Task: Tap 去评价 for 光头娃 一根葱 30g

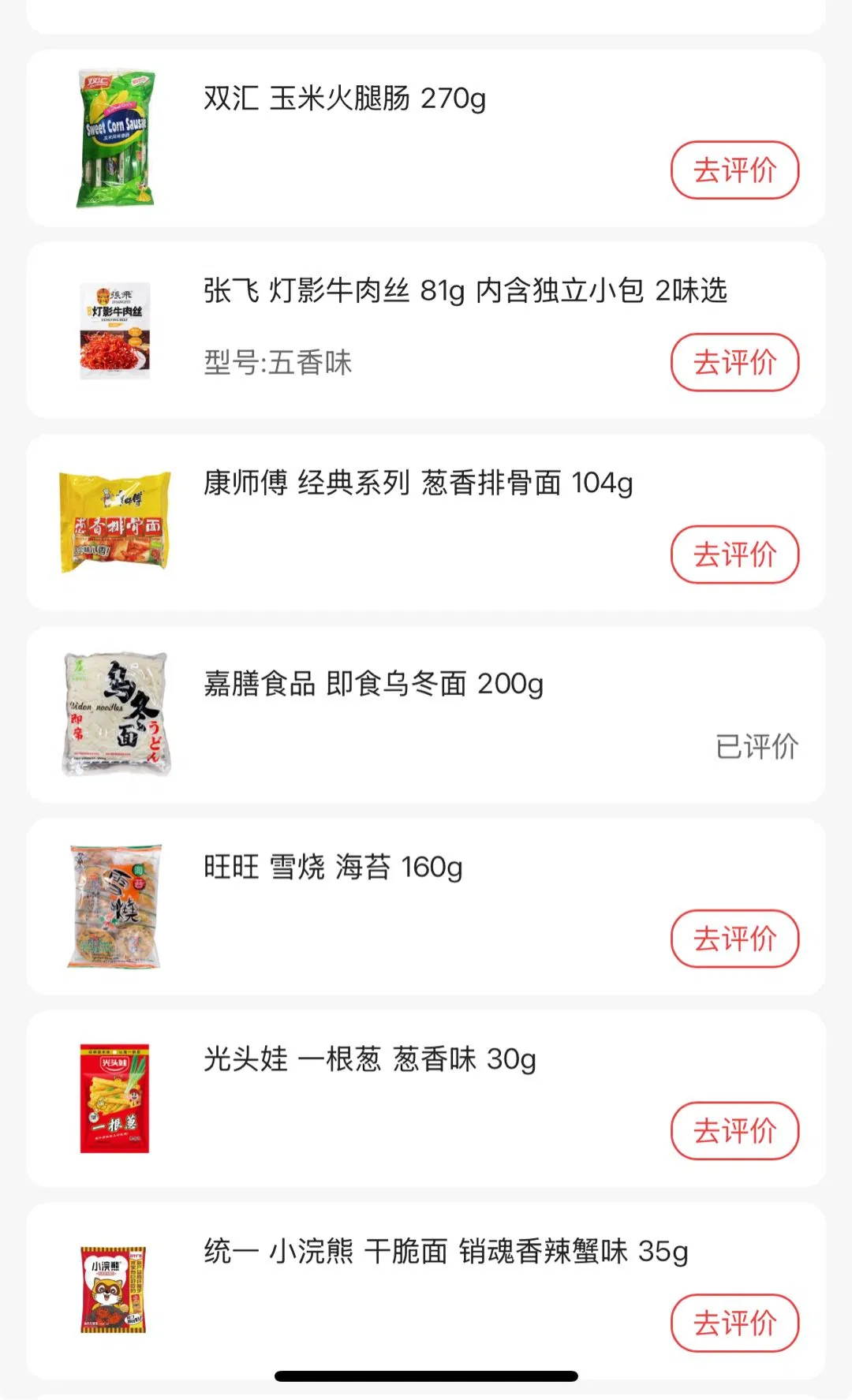Action: tap(734, 1131)
